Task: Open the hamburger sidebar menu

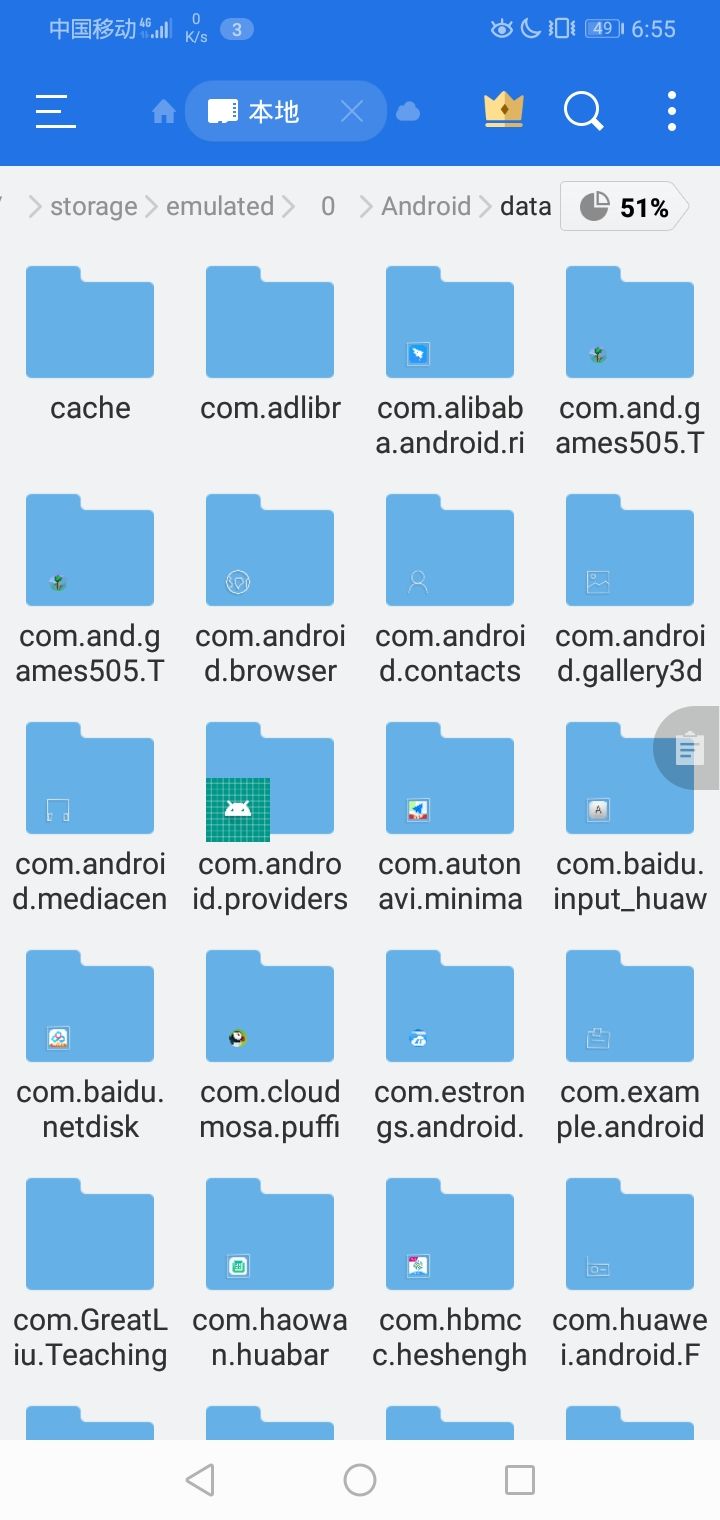Action: 55,111
